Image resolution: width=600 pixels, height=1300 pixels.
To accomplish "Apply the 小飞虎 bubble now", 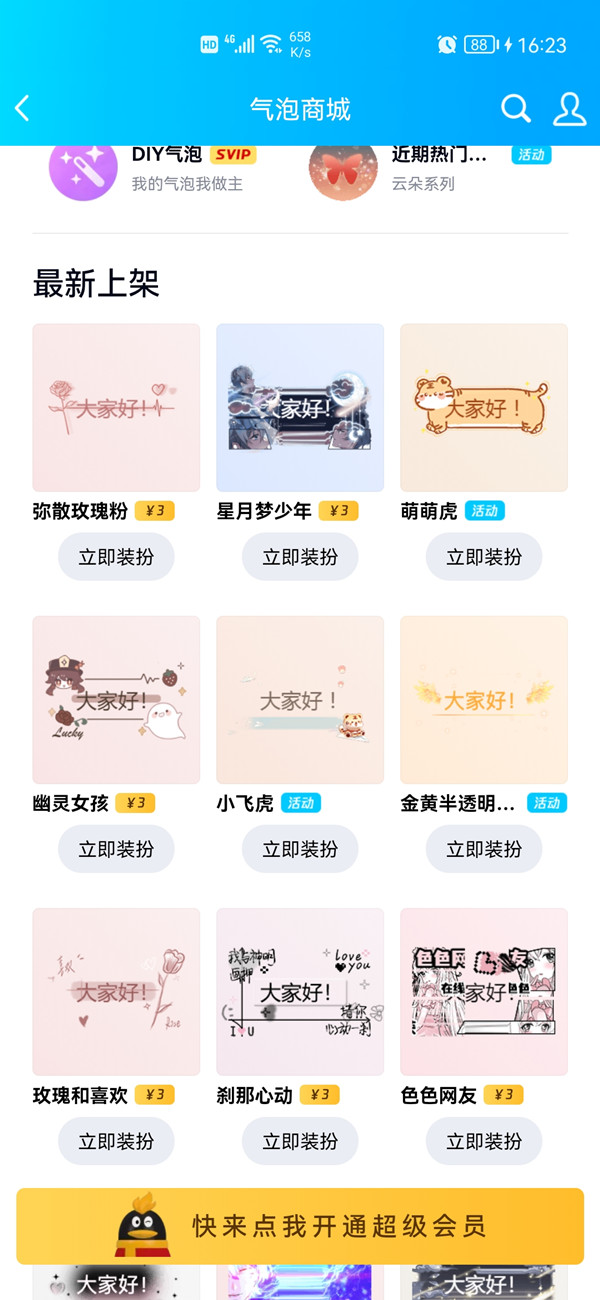I will (300, 849).
